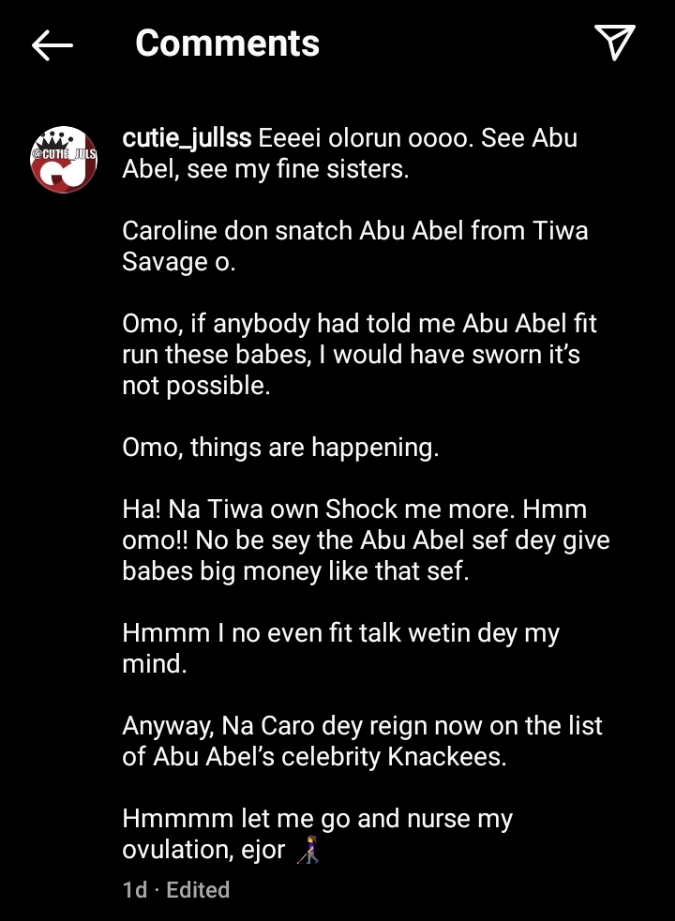Share the post via the send icon
Image resolution: width=675 pixels, height=921 pixels.
[x=614, y=42]
